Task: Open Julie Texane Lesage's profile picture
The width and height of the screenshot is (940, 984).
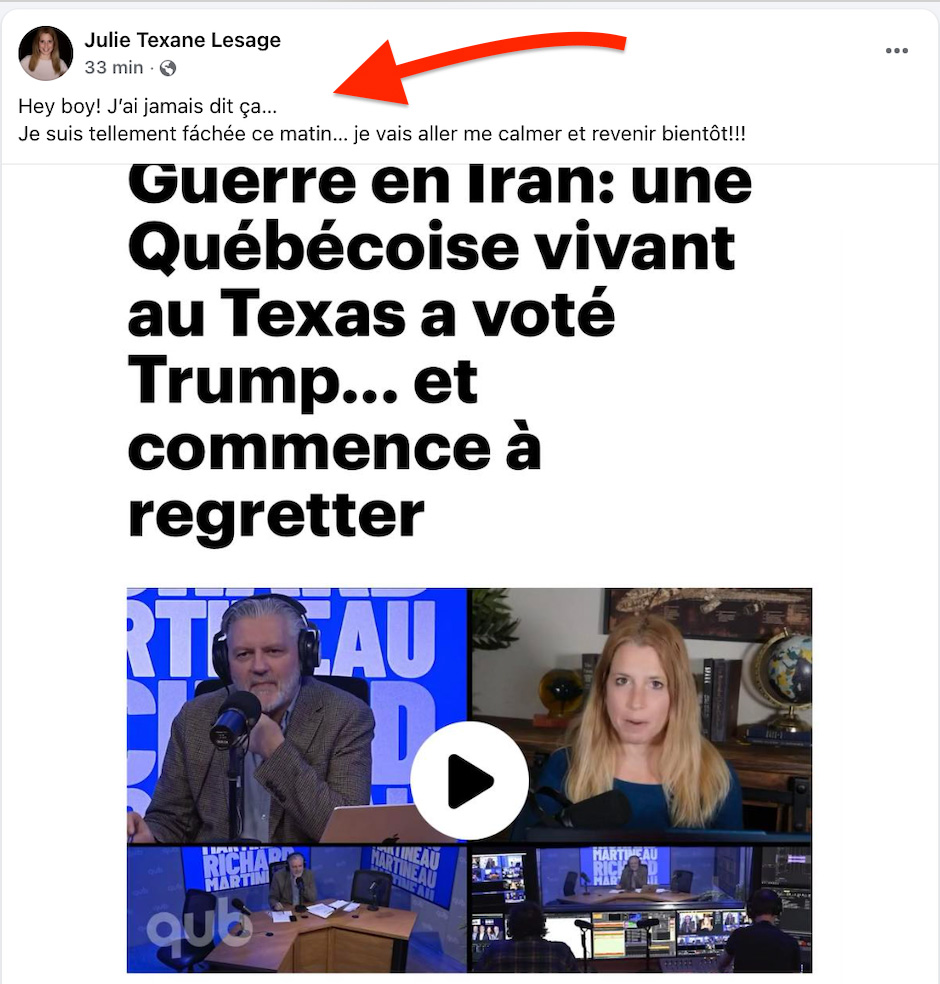Action: [x=46, y=53]
